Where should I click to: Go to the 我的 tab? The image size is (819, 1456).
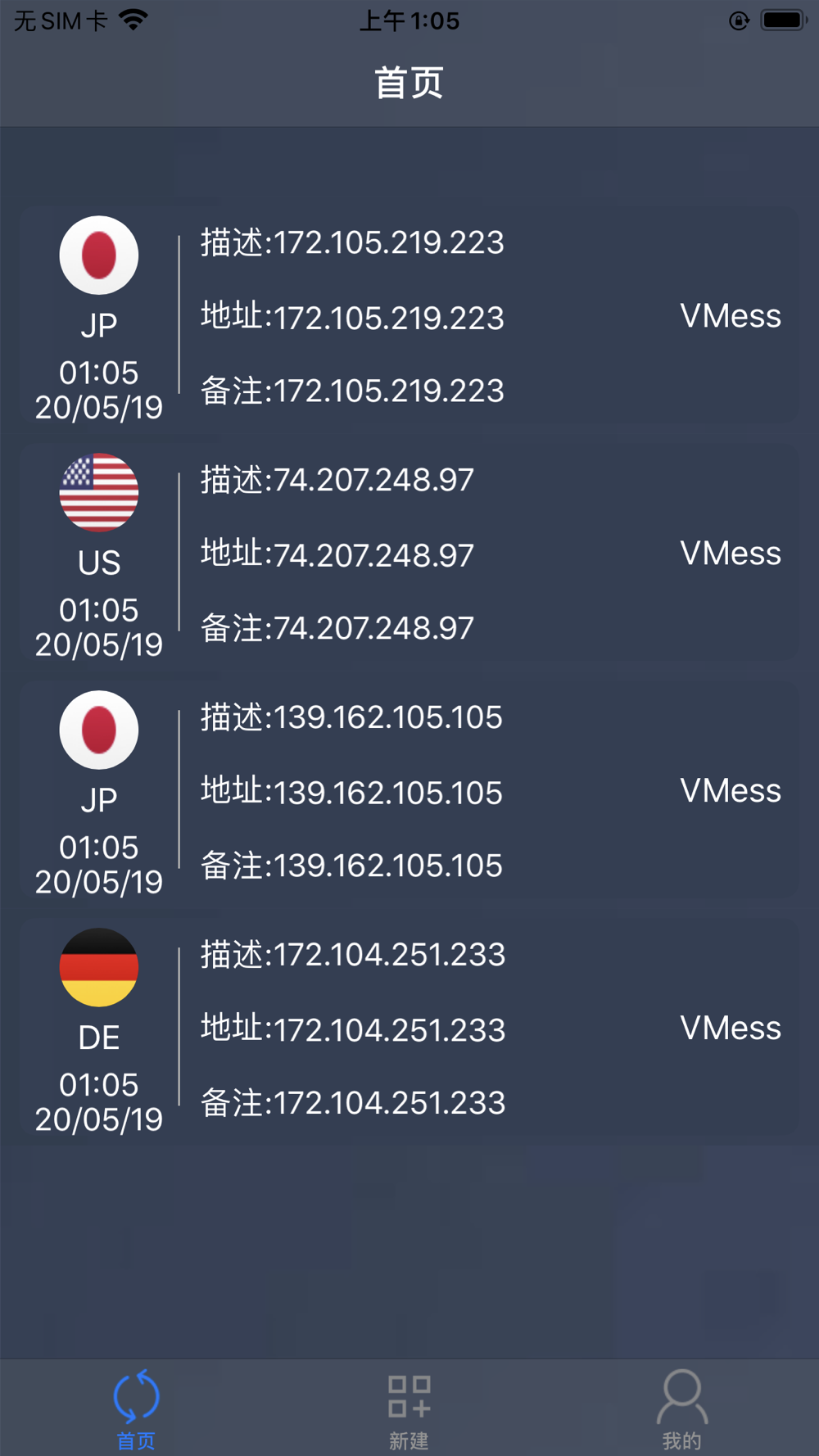(682, 1409)
